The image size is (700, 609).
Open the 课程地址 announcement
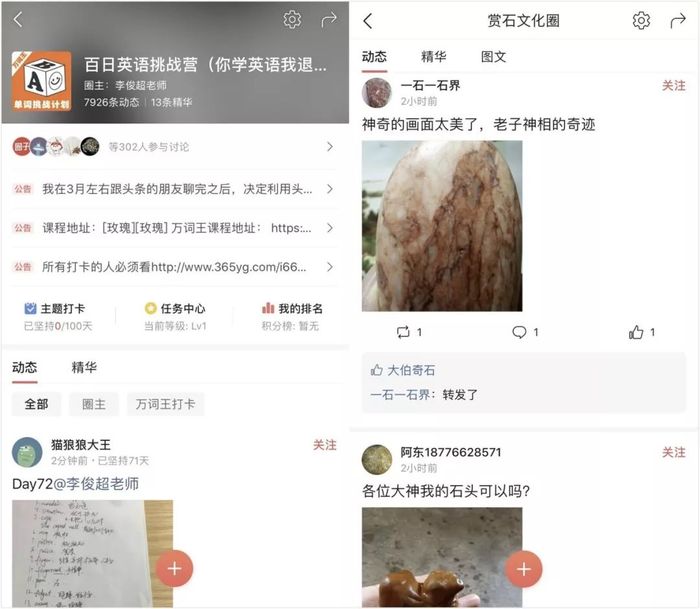coord(175,228)
